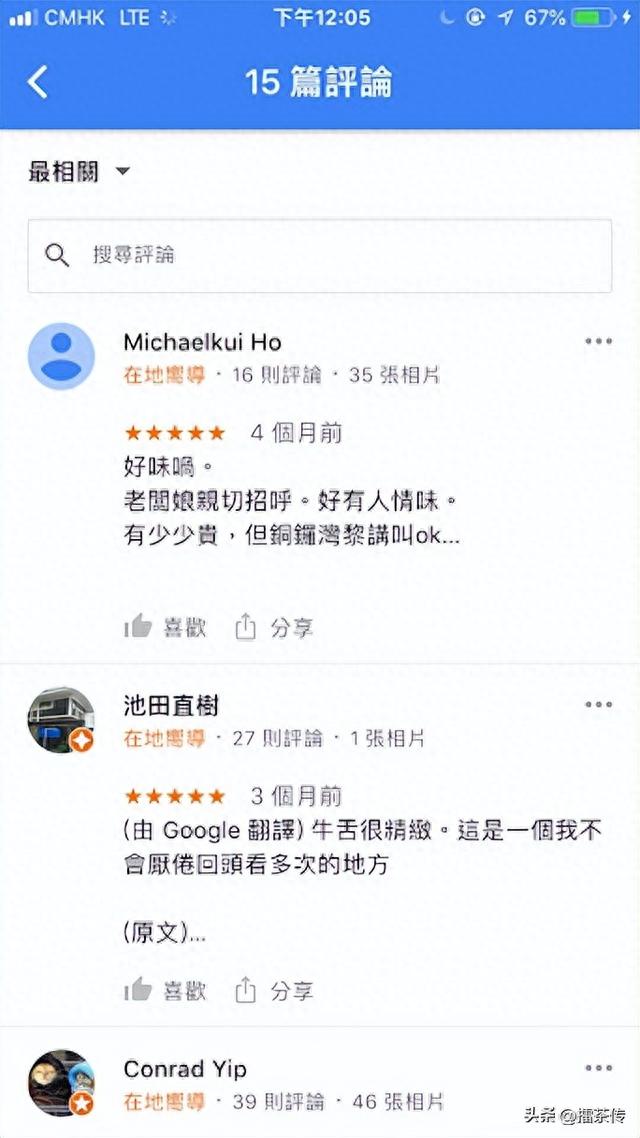Image resolution: width=640 pixels, height=1138 pixels.
Task: Open 池田直樹's profile avatar
Action: click(x=61, y=719)
